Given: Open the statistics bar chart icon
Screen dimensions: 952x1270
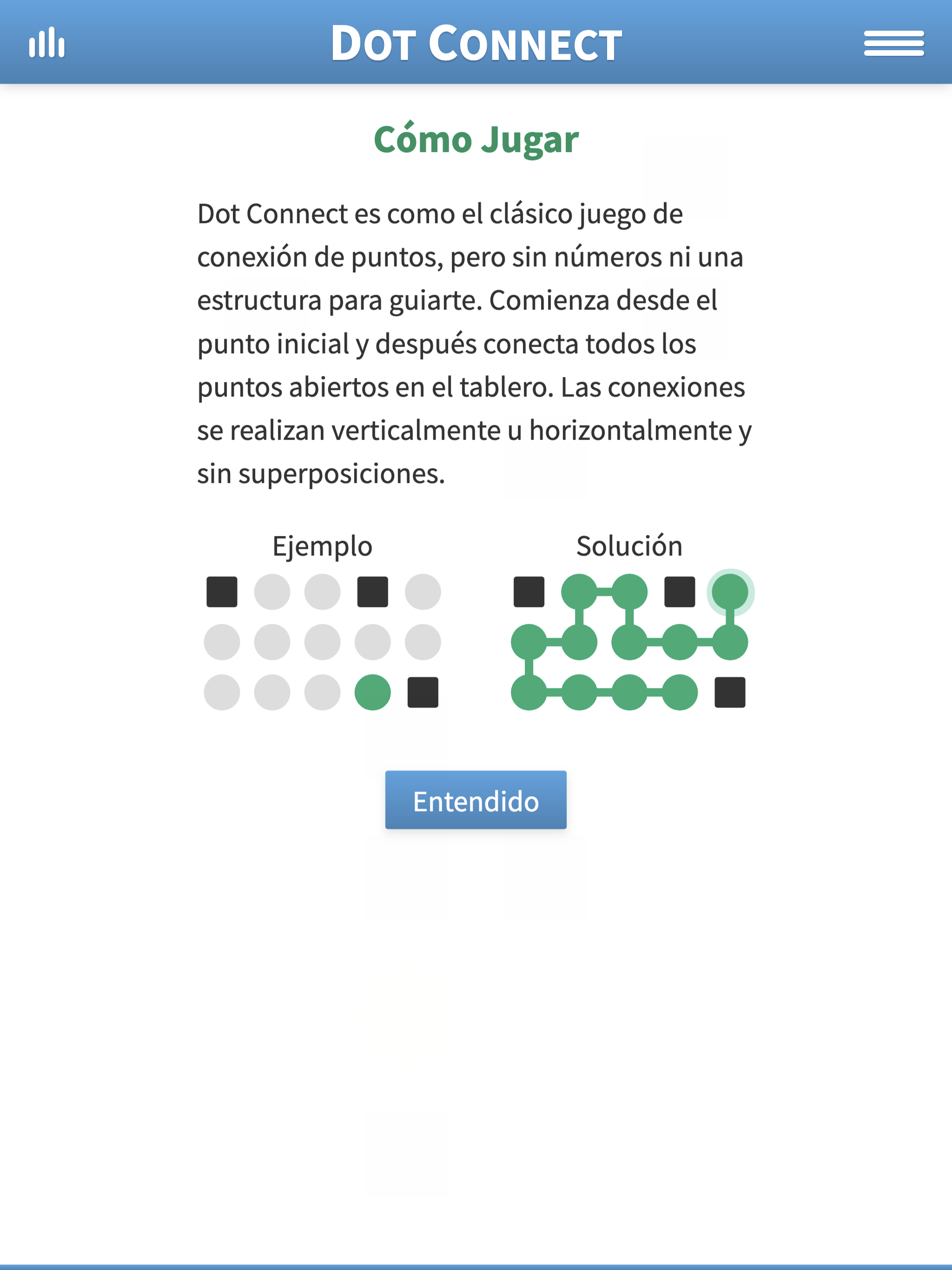Looking at the screenshot, I should (46, 42).
